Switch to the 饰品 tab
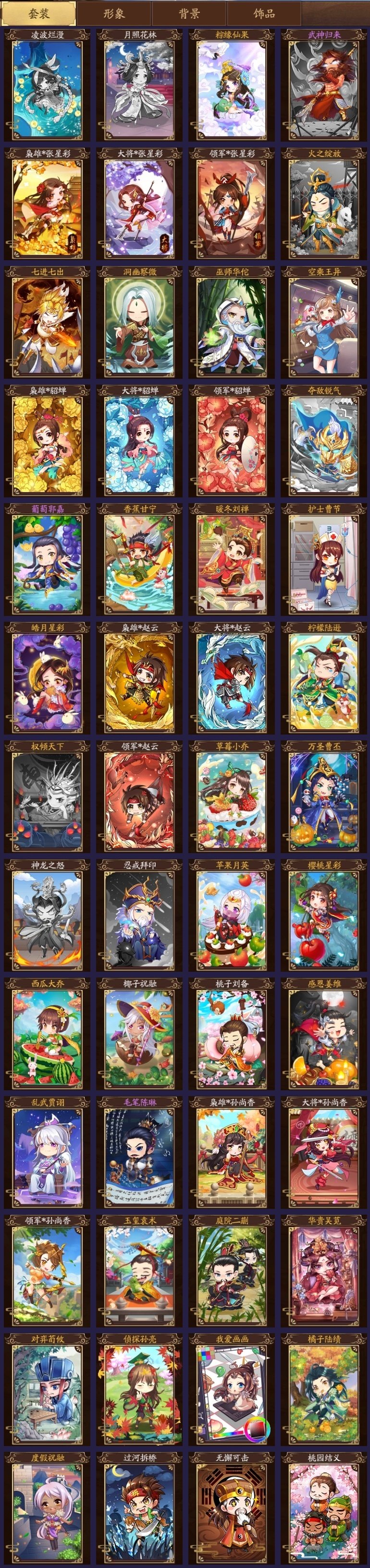Viewport: 370px width, 1568px height. tap(264, 13)
